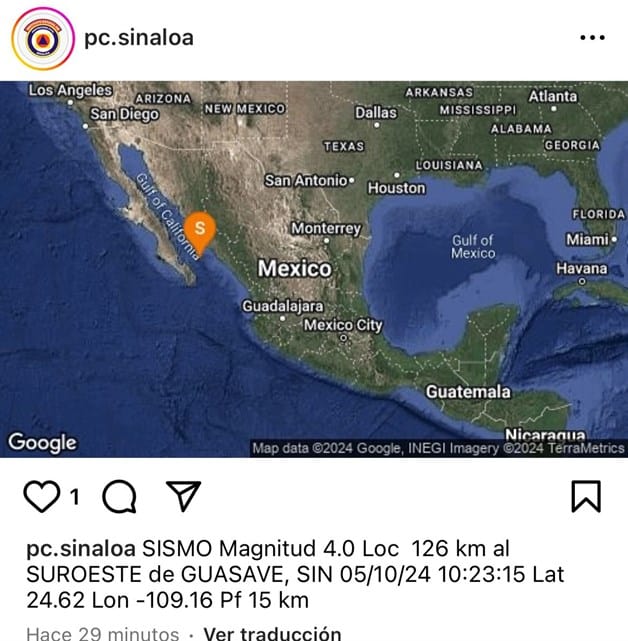The width and height of the screenshot is (628, 641).
Task: Open pc.sinaloa username in post header
Action: (x=138, y=38)
